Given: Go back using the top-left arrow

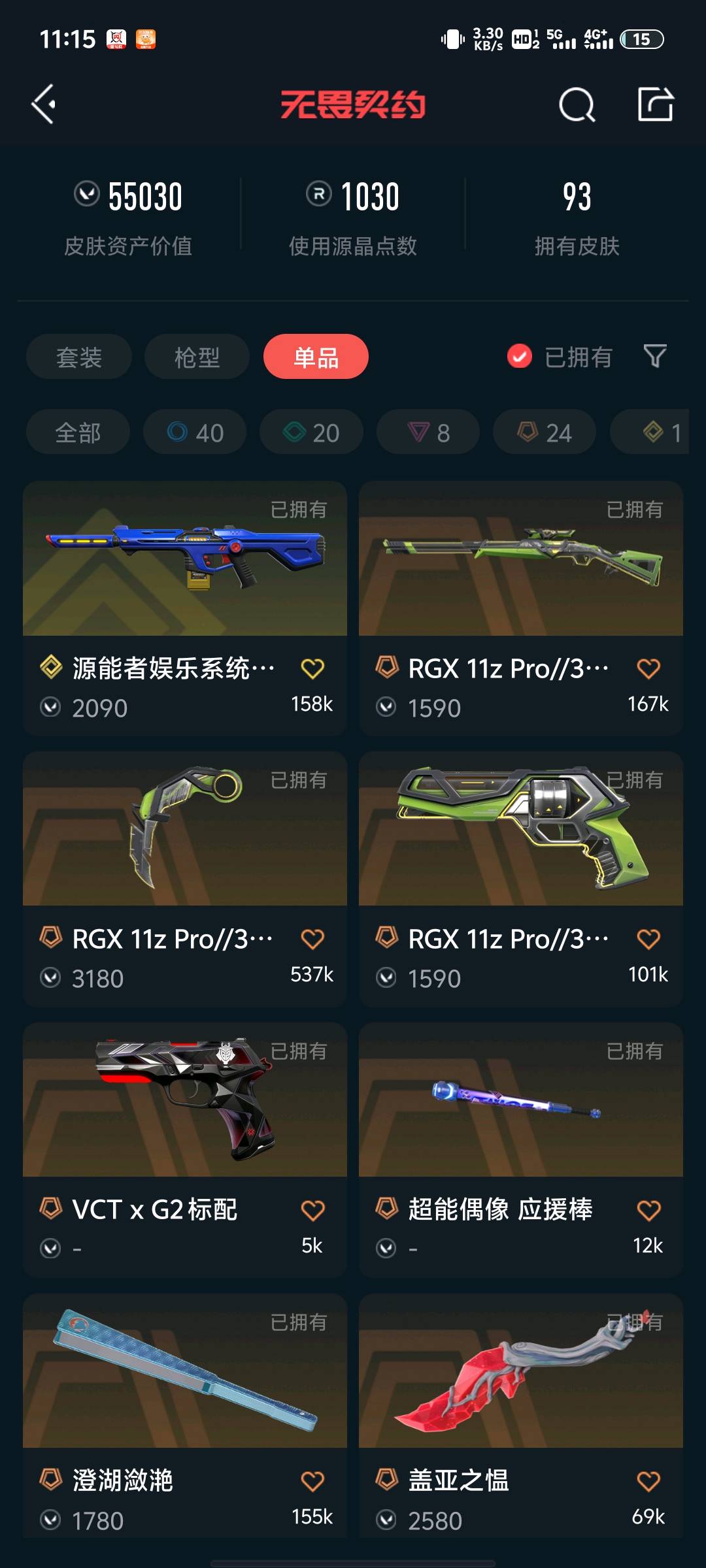Looking at the screenshot, I should (x=44, y=105).
